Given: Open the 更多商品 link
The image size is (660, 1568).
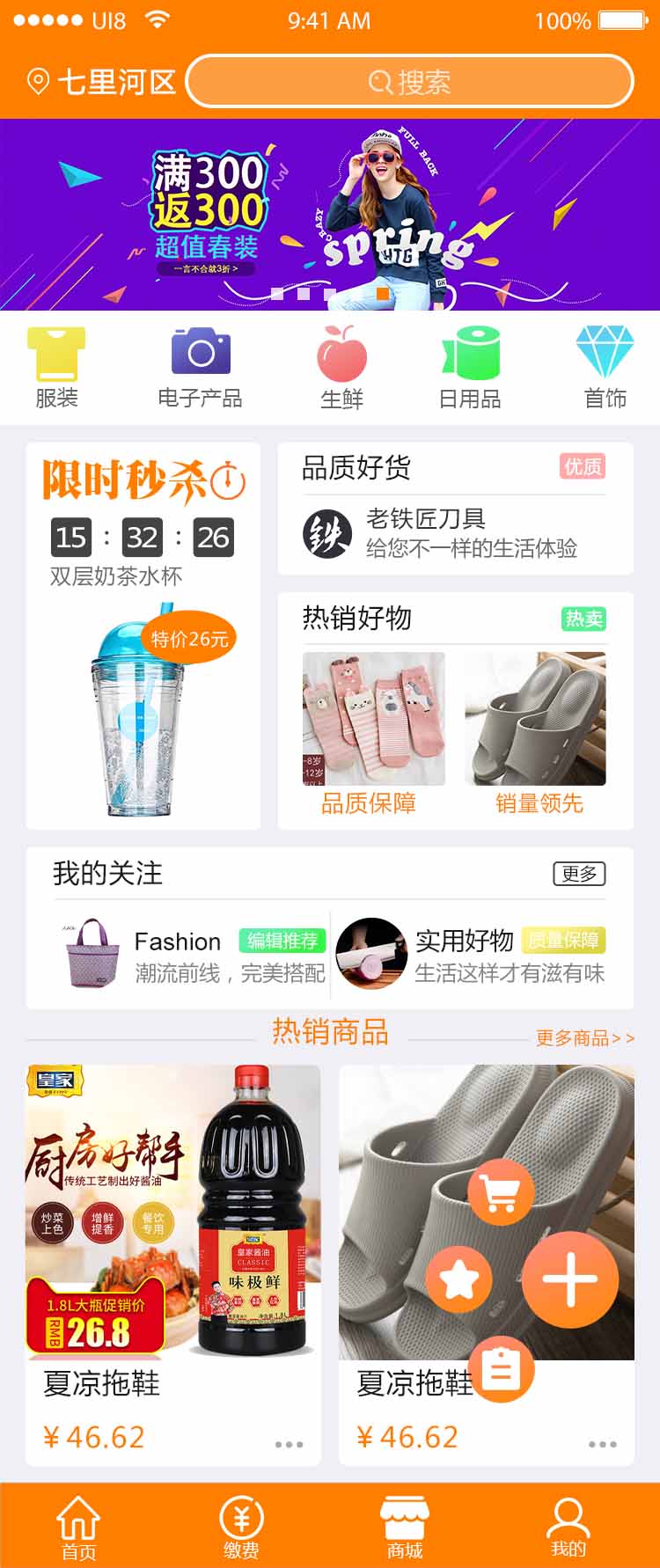Looking at the screenshot, I should pos(585,1038).
